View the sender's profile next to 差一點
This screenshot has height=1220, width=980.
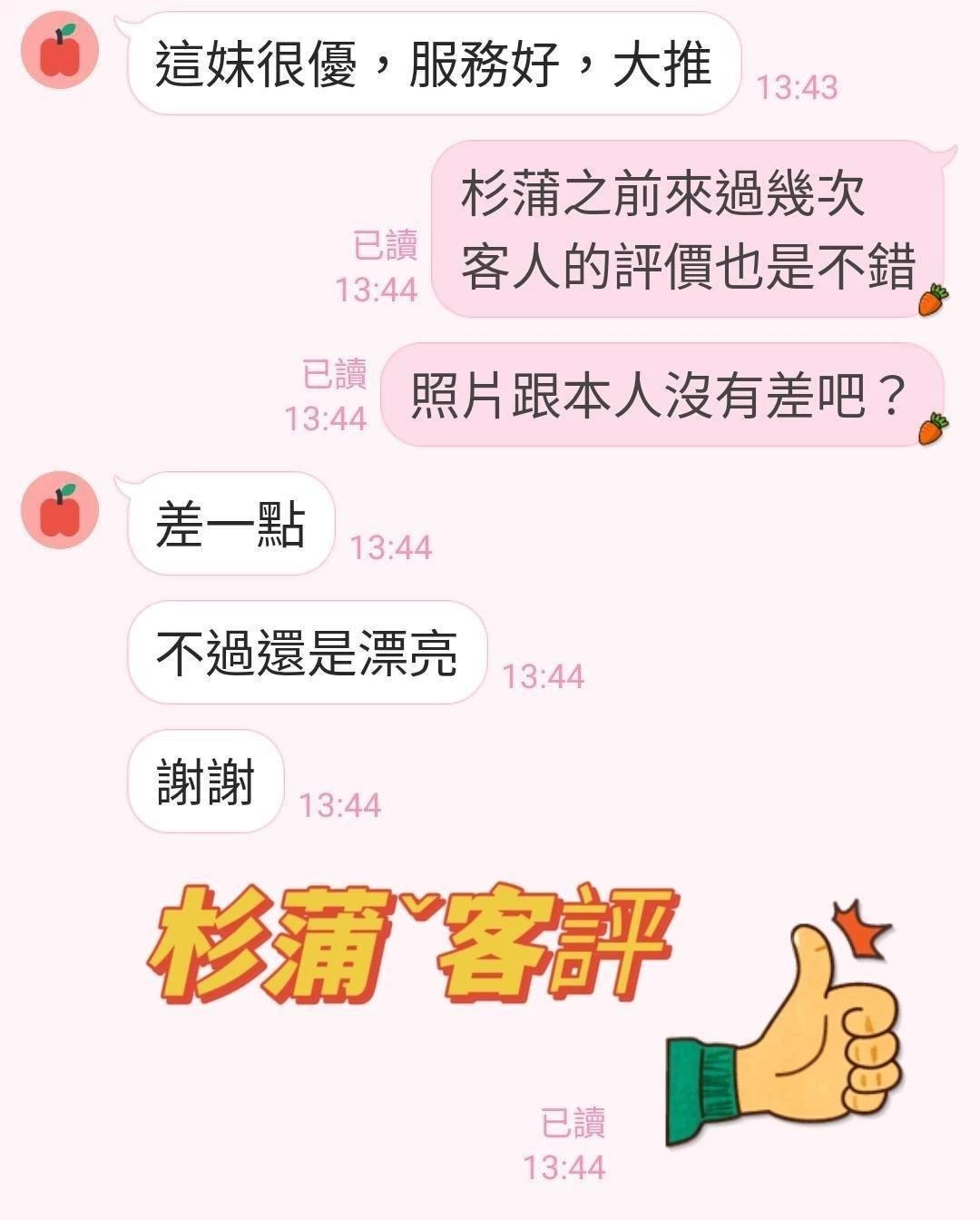point(60,511)
